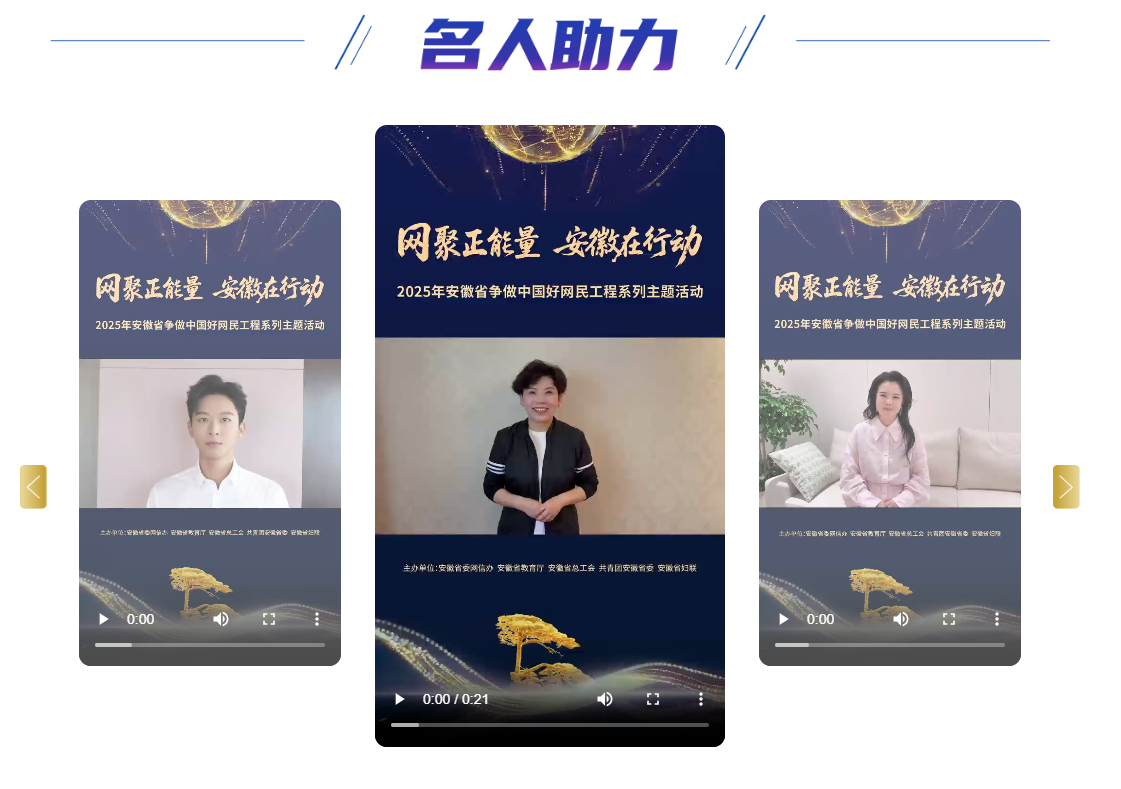1121x789 pixels.
Task: Mute the white-shirt man's video
Action: 221,619
